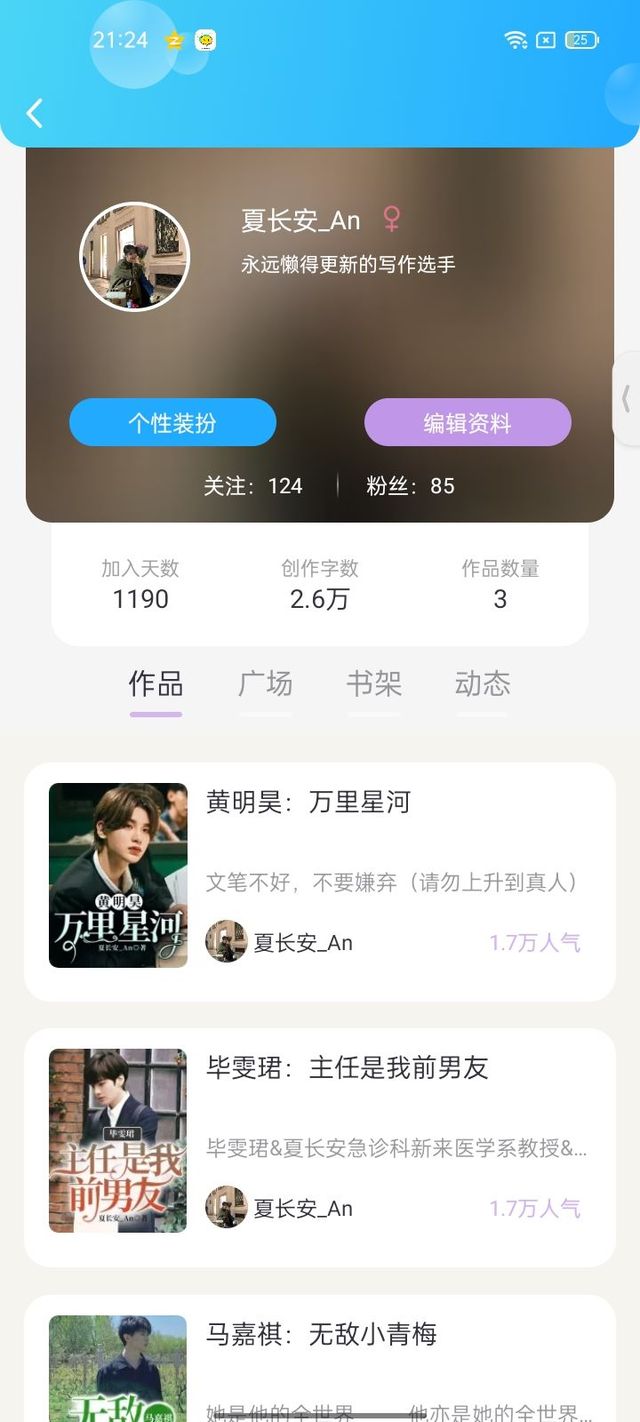Expand the side panel handle arrow
This screenshot has width=640, height=1422.
[627, 398]
